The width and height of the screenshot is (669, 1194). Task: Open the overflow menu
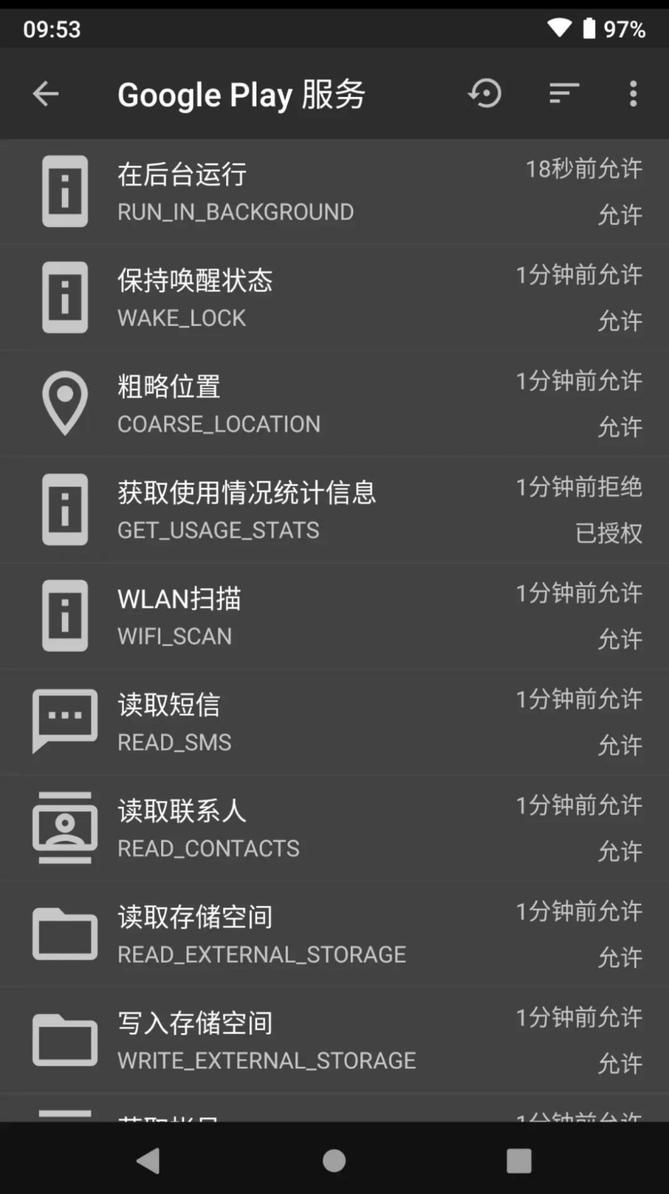tap(633, 94)
